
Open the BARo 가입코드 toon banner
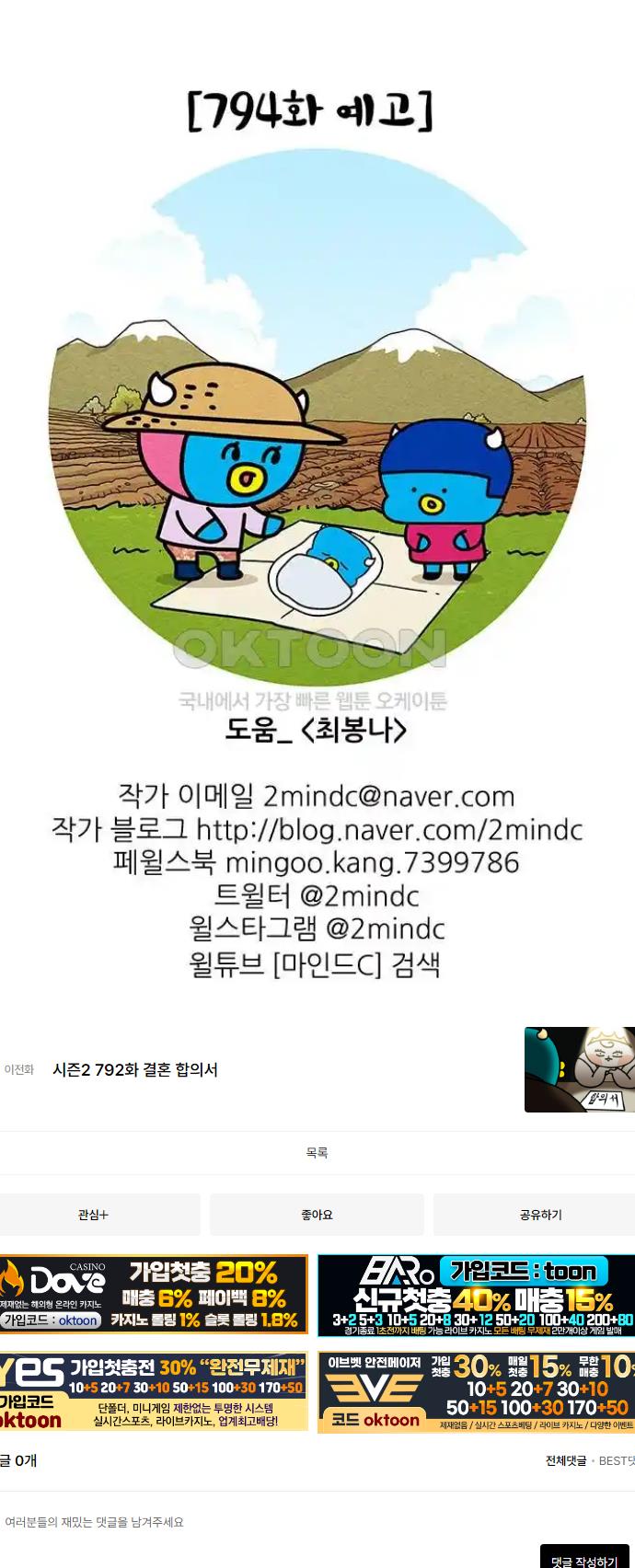pyautogui.click(x=476, y=1294)
